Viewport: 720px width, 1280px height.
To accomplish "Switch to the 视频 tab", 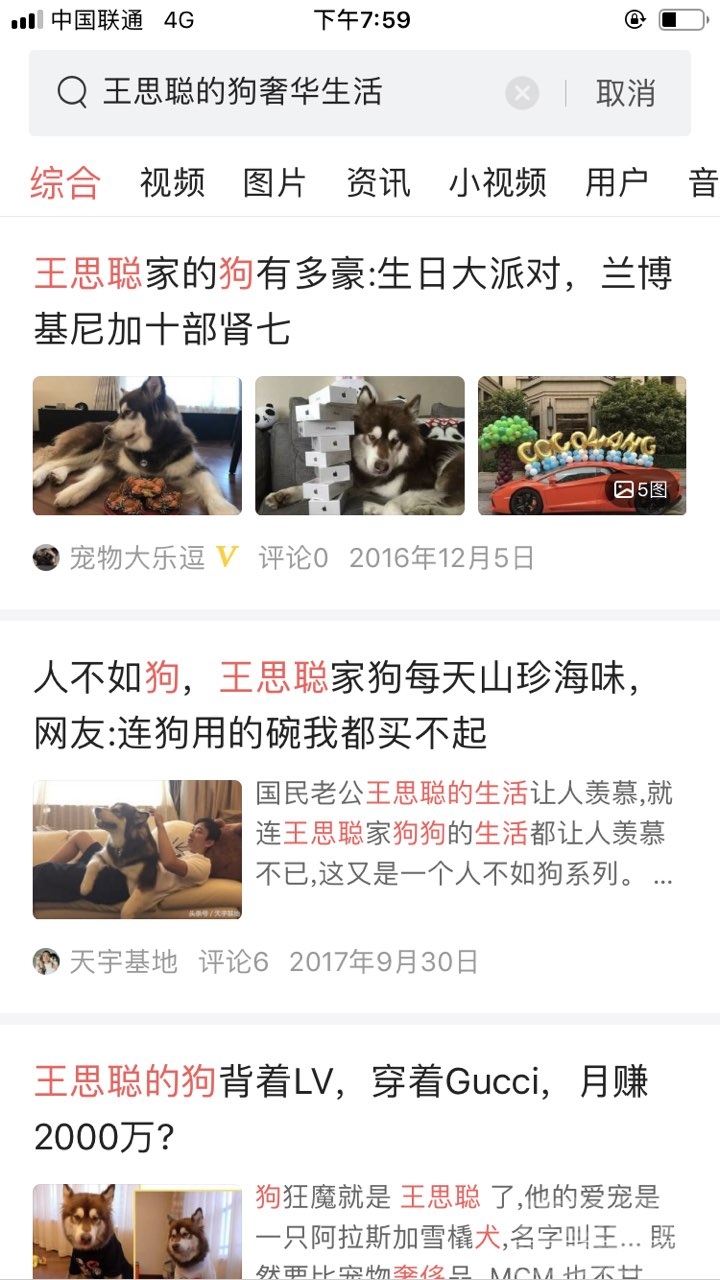I will pos(172,183).
